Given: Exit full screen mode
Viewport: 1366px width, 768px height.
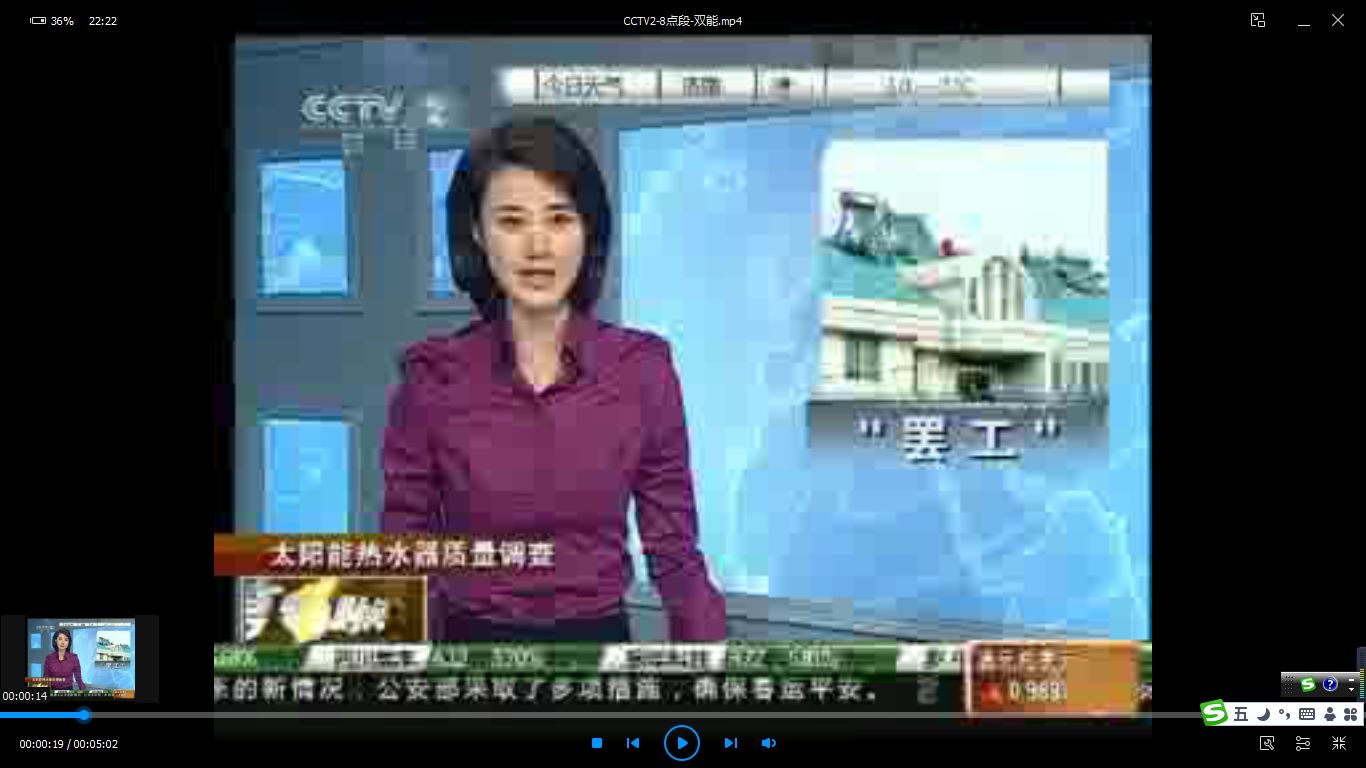Looking at the screenshot, I should point(1339,743).
